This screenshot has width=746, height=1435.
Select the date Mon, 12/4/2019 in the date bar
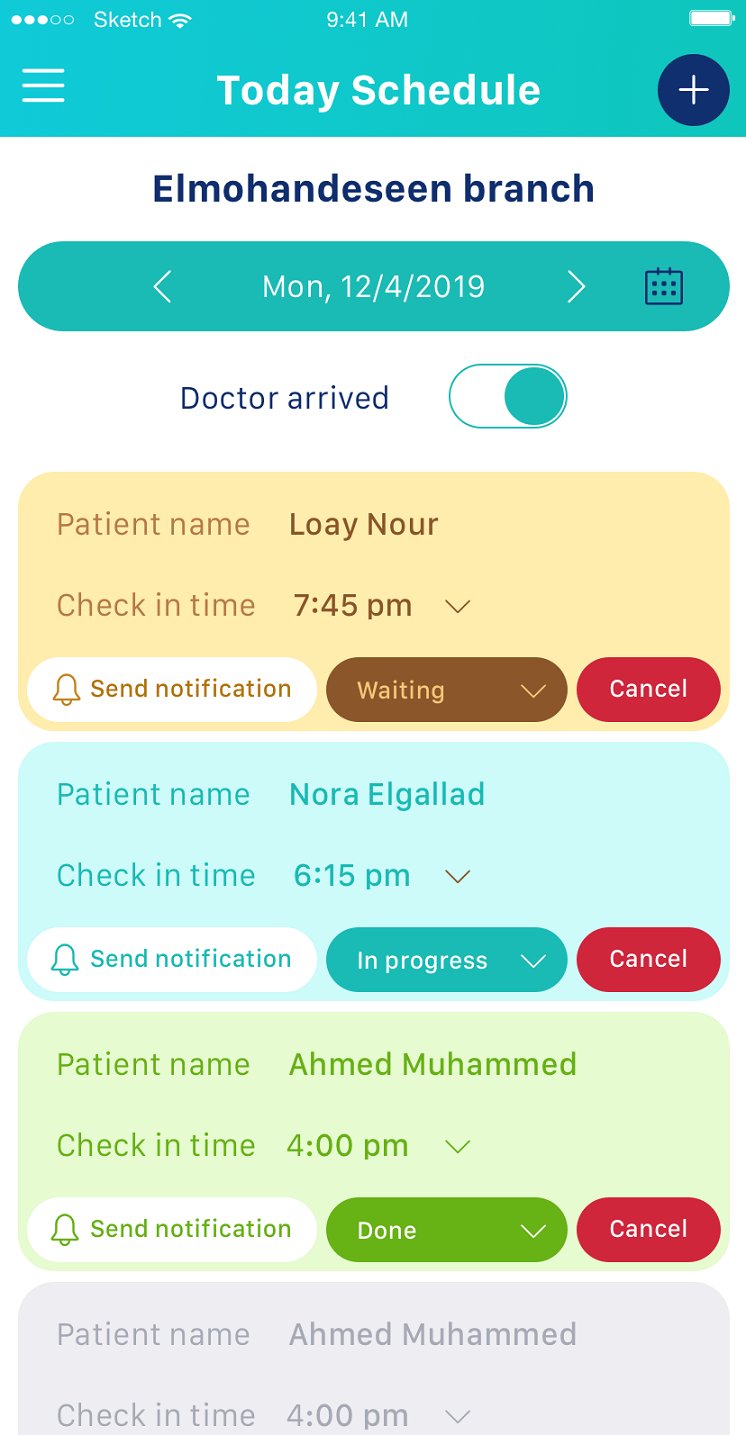(x=373, y=286)
